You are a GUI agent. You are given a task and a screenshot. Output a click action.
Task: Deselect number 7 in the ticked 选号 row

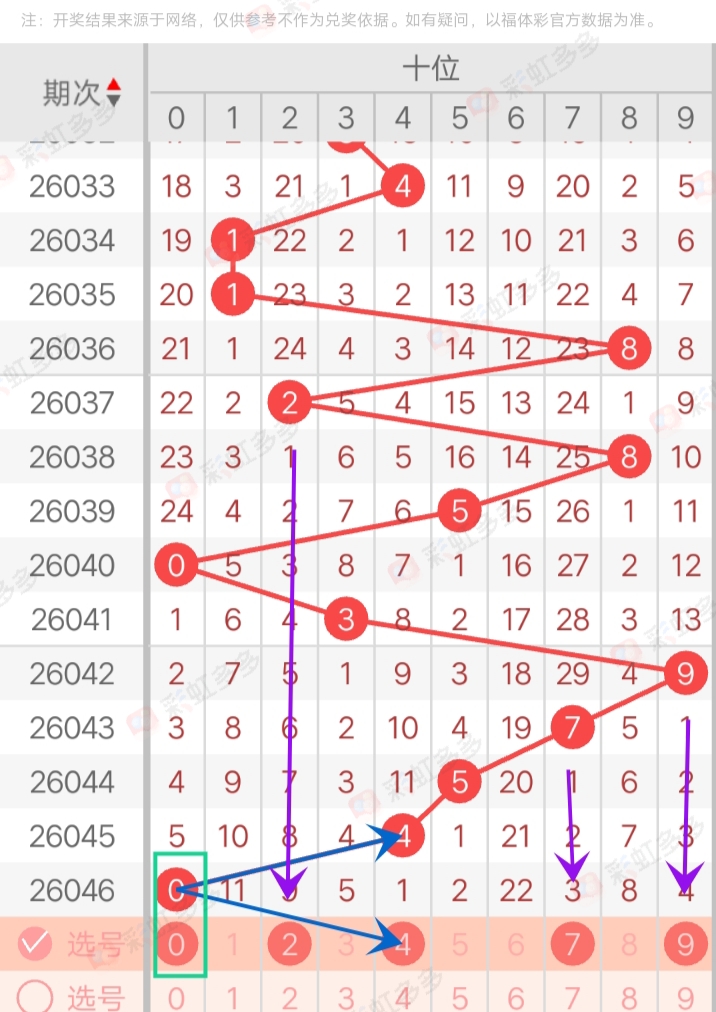pyautogui.click(x=572, y=944)
